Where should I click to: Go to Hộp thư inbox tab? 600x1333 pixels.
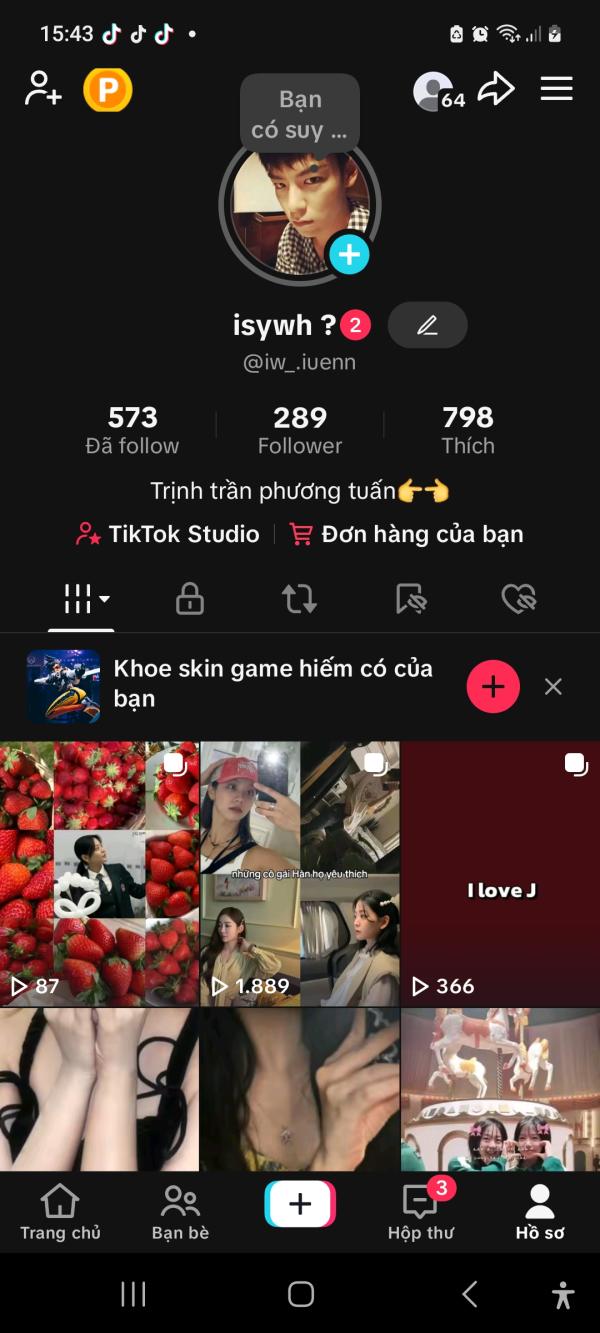pyautogui.click(x=420, y=1212)
